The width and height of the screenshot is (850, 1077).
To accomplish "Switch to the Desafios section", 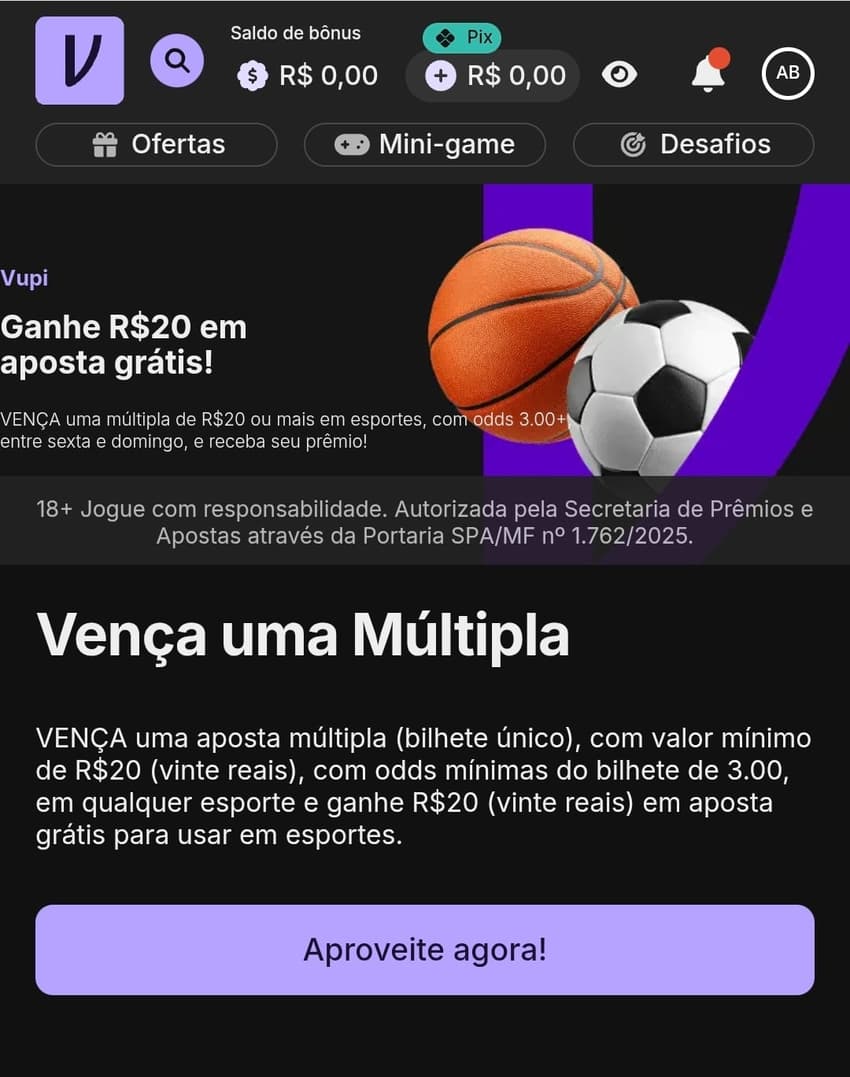I will (693, 144).
